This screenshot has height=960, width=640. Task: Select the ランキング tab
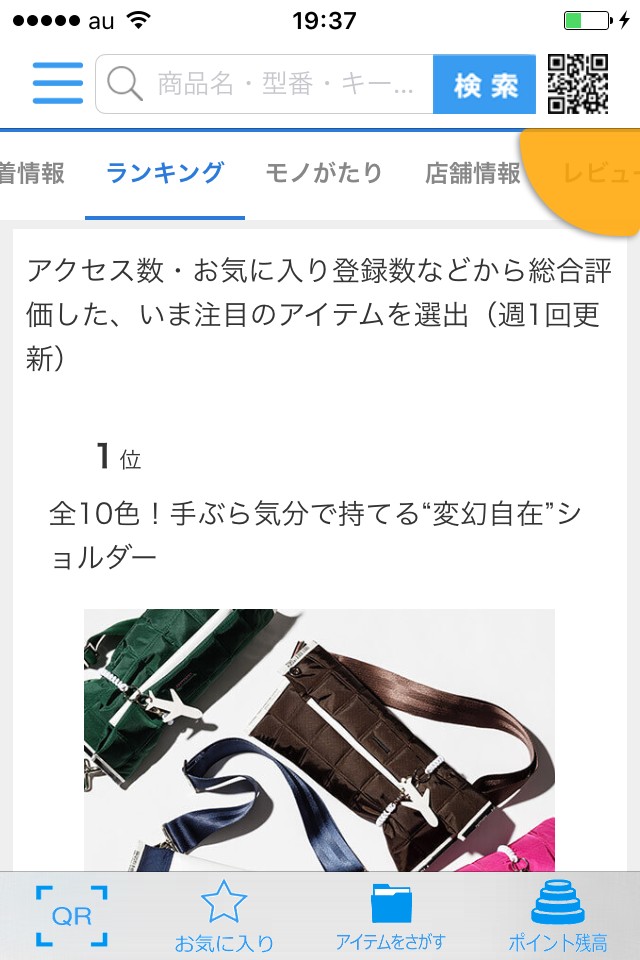[x=165, y=173]
